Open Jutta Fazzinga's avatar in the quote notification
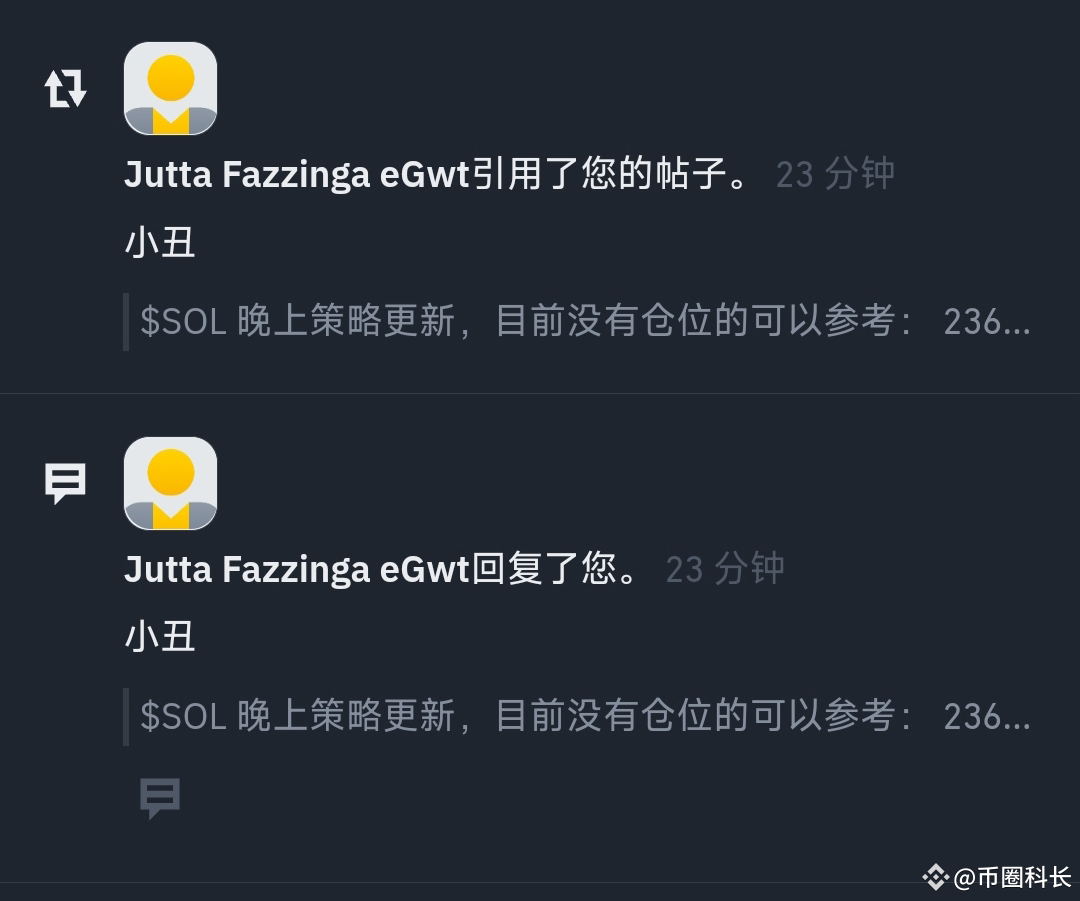1080x901 pixels. 170,88
